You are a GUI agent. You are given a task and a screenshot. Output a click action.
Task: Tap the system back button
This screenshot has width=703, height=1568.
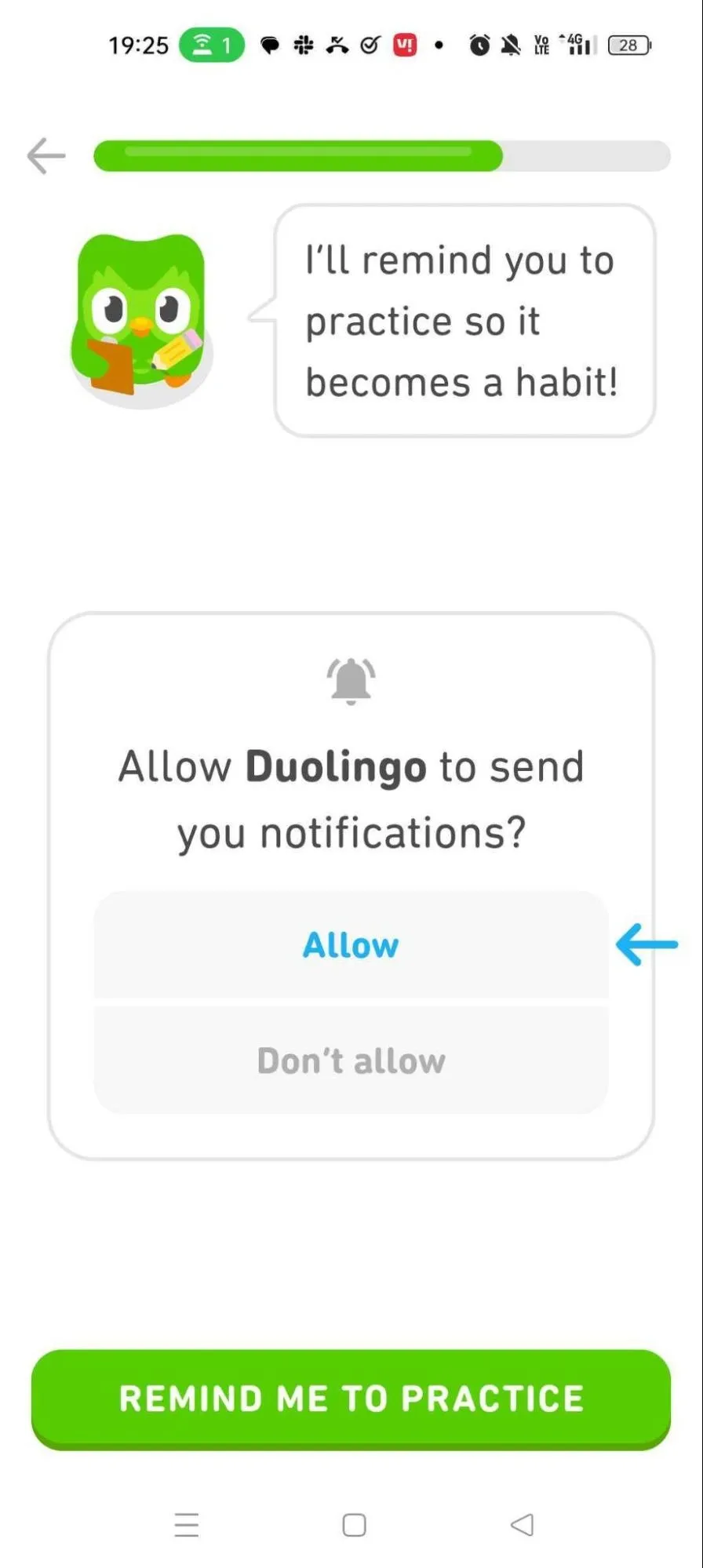(x=522, y=1524)
